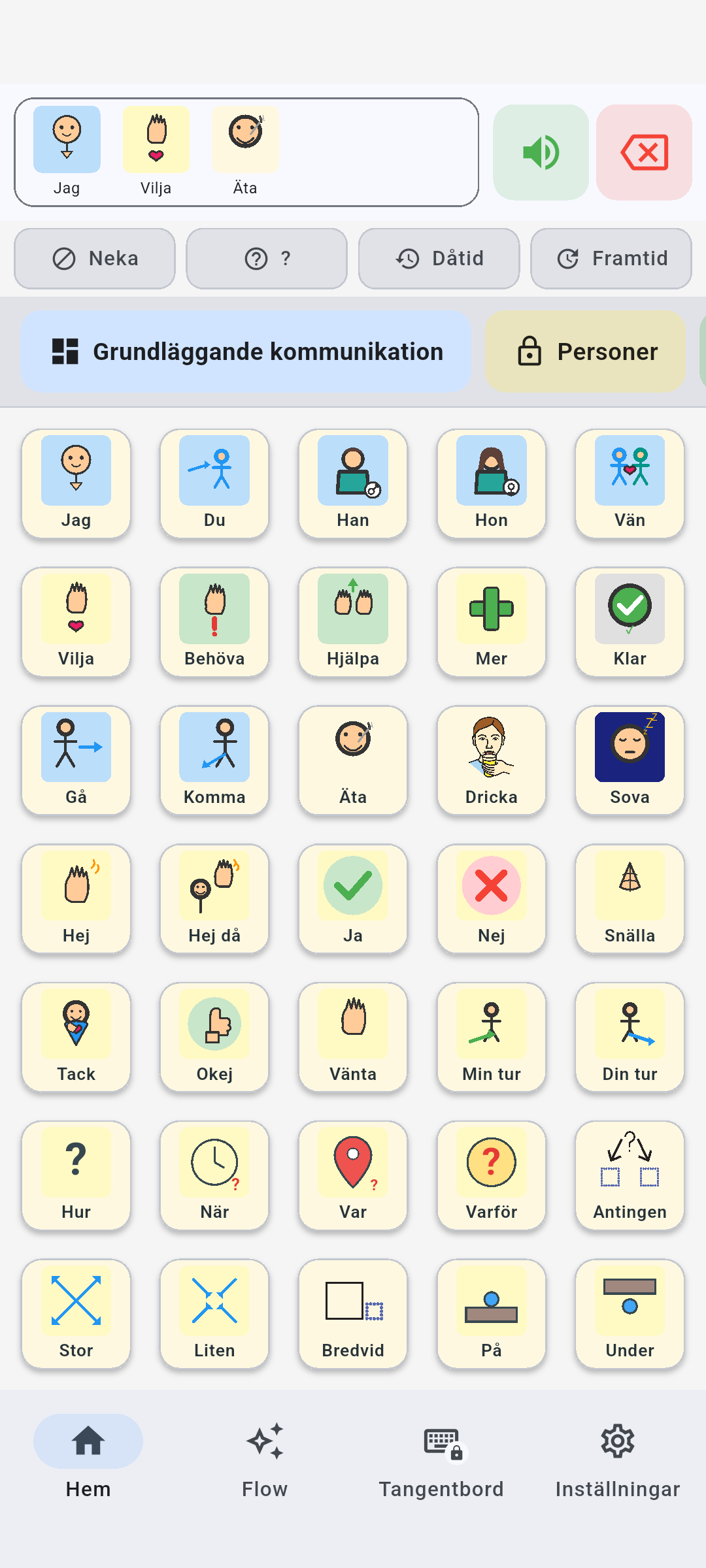The image size is (706, 1568).
Task: Add the Varför question card
Action: pyautogui.click(x=492, y=1176)
